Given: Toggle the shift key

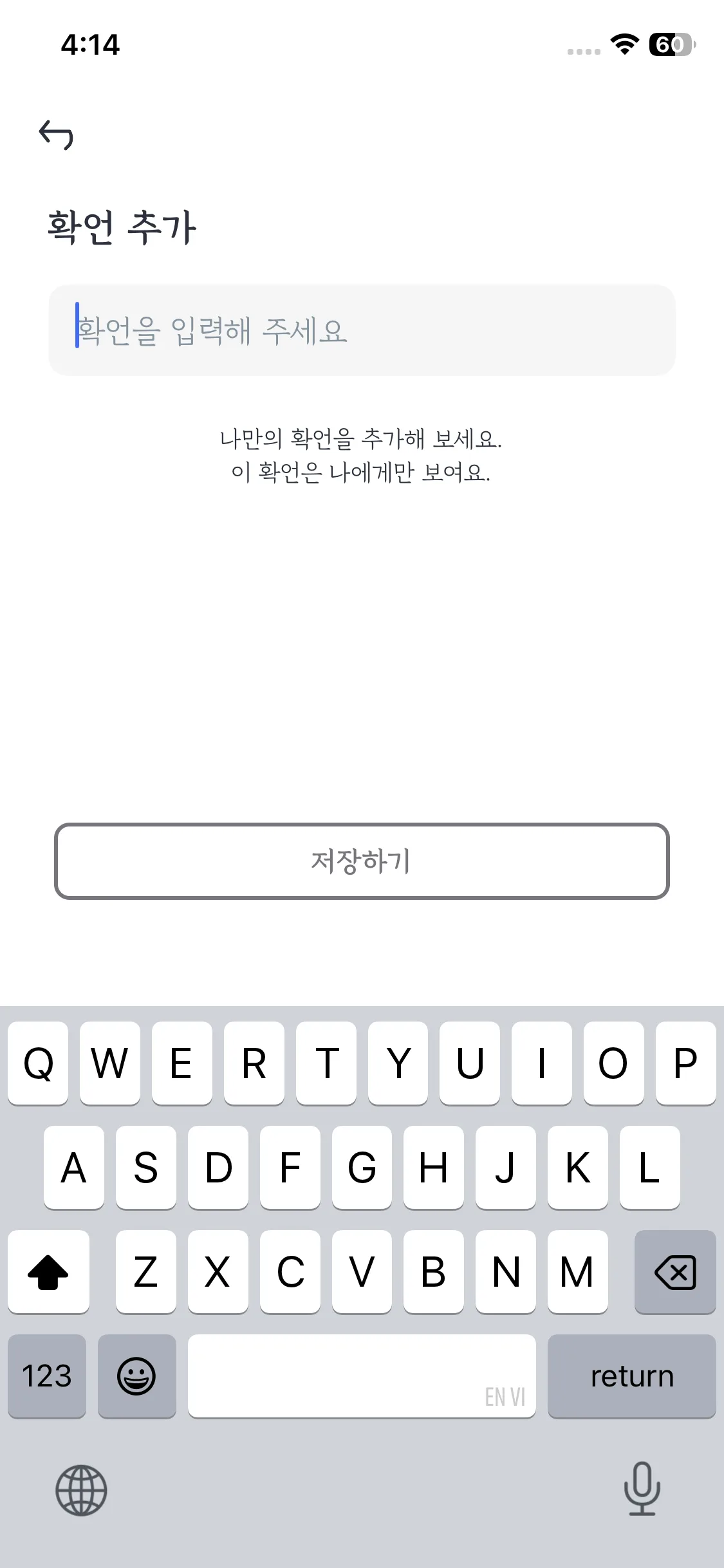Looking at the screenshot, I should pyautogui.click(x=48, y=1272).
